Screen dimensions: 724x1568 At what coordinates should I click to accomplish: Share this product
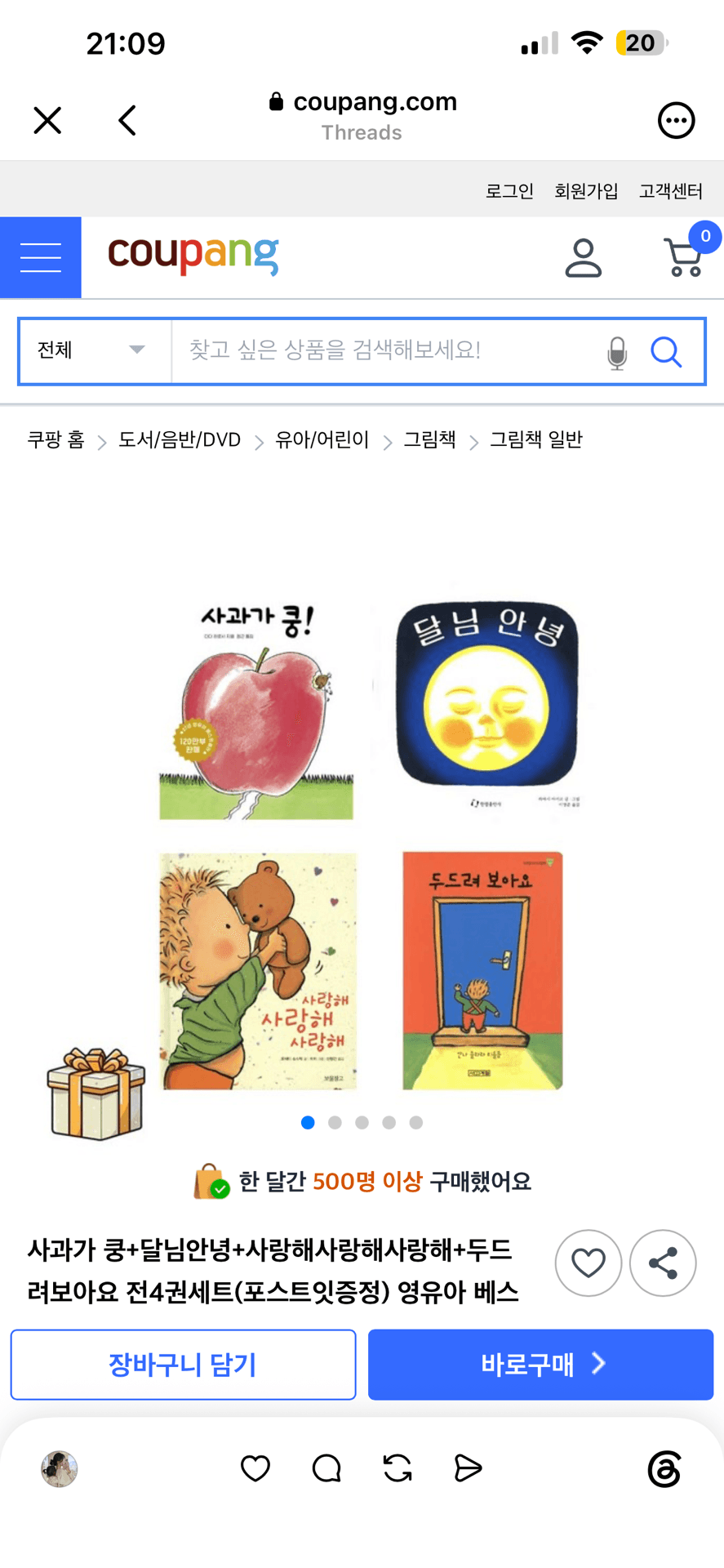(663, 1263)
